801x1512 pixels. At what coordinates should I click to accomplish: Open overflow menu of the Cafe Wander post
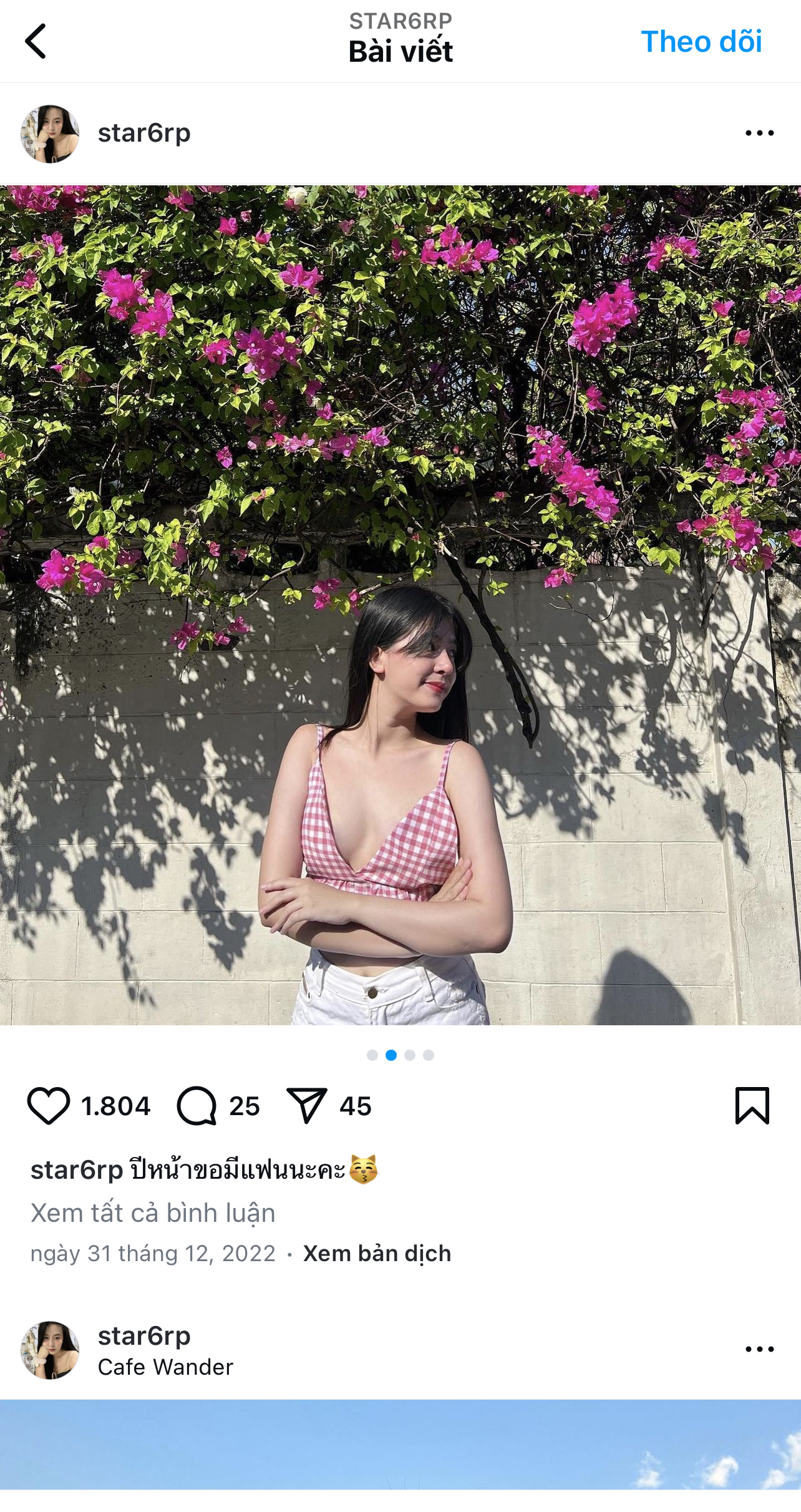coord(759,1349)
